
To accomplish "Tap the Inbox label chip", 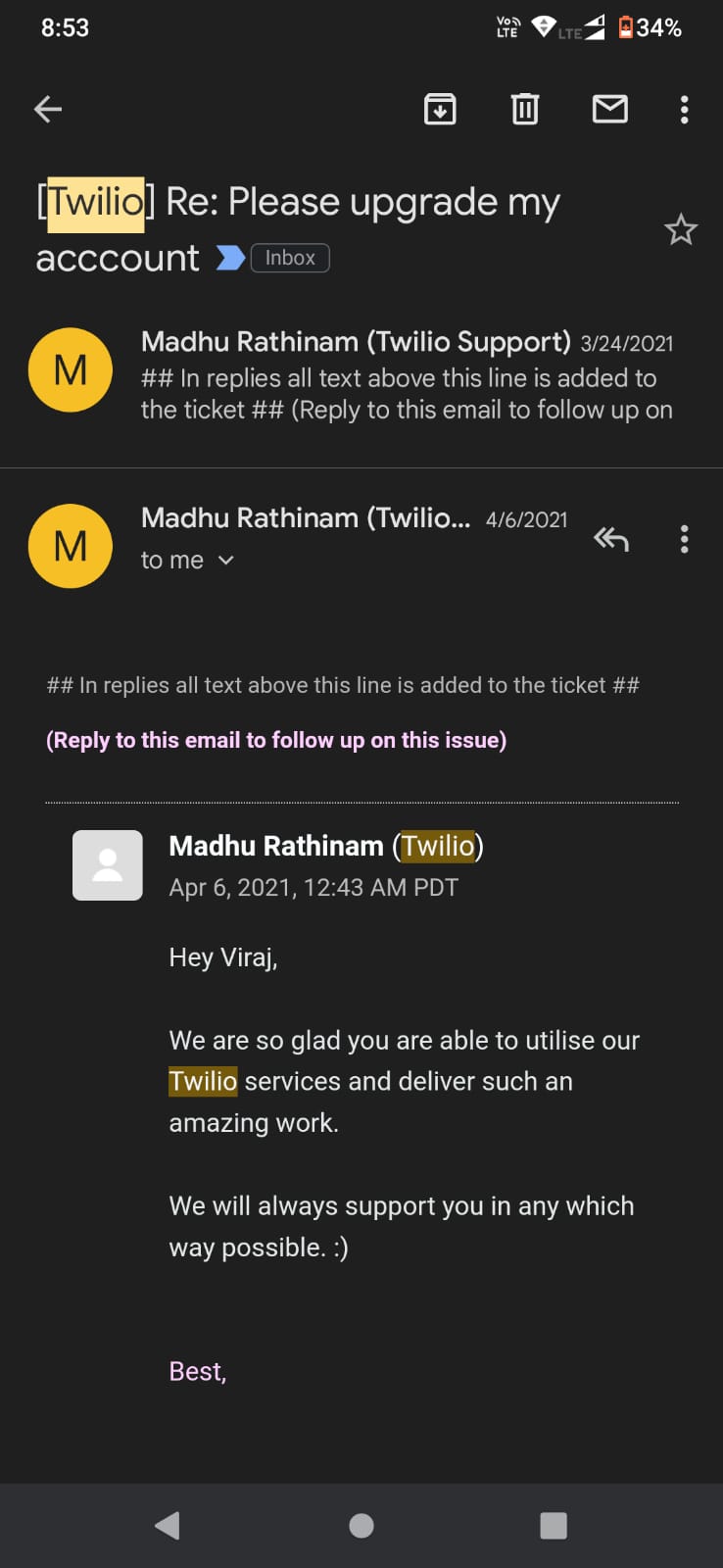I will click(290, 258).
